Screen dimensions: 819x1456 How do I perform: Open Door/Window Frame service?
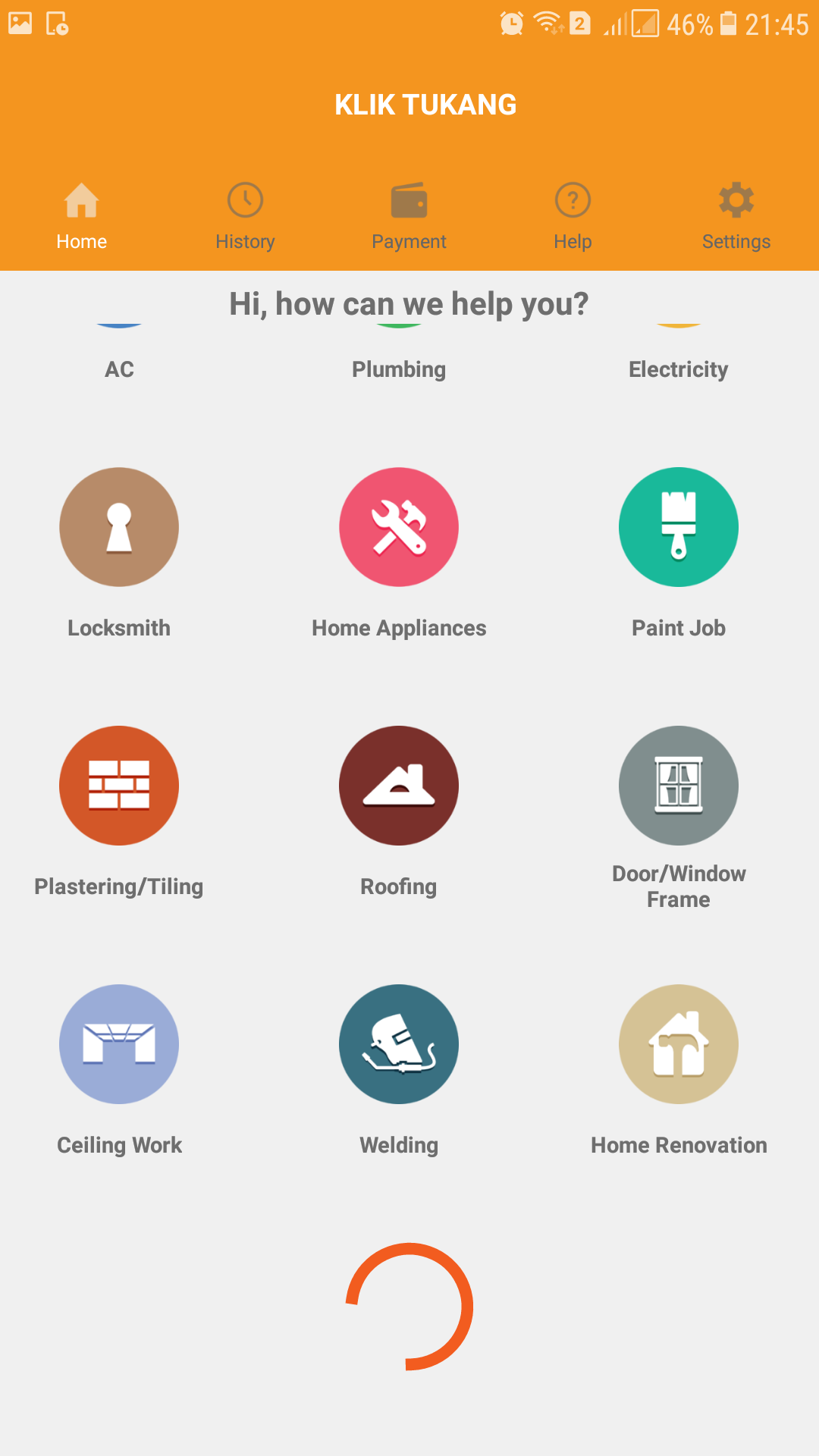(678, 786)
